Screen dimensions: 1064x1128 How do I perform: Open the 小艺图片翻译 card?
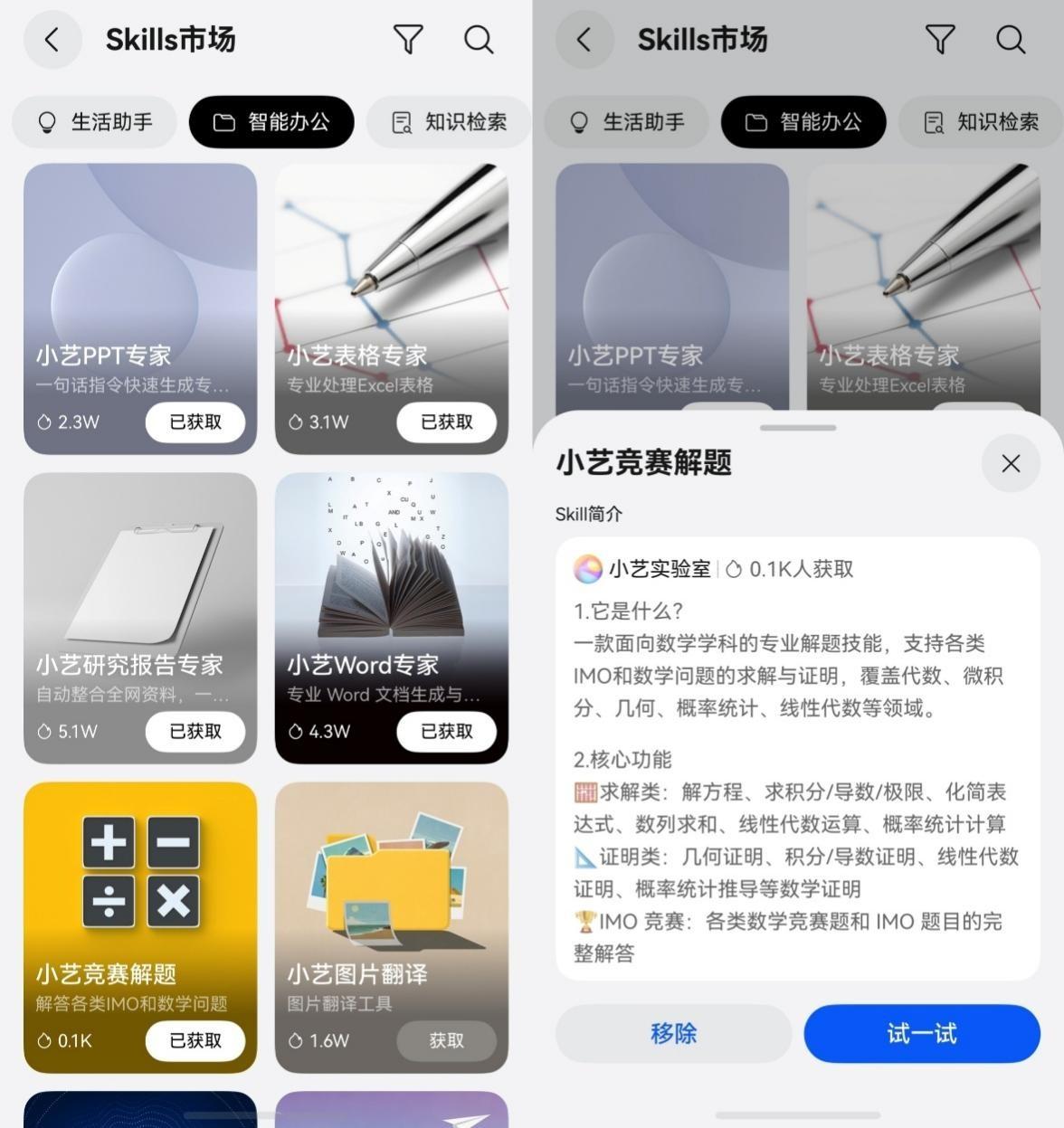pos(392,927)
